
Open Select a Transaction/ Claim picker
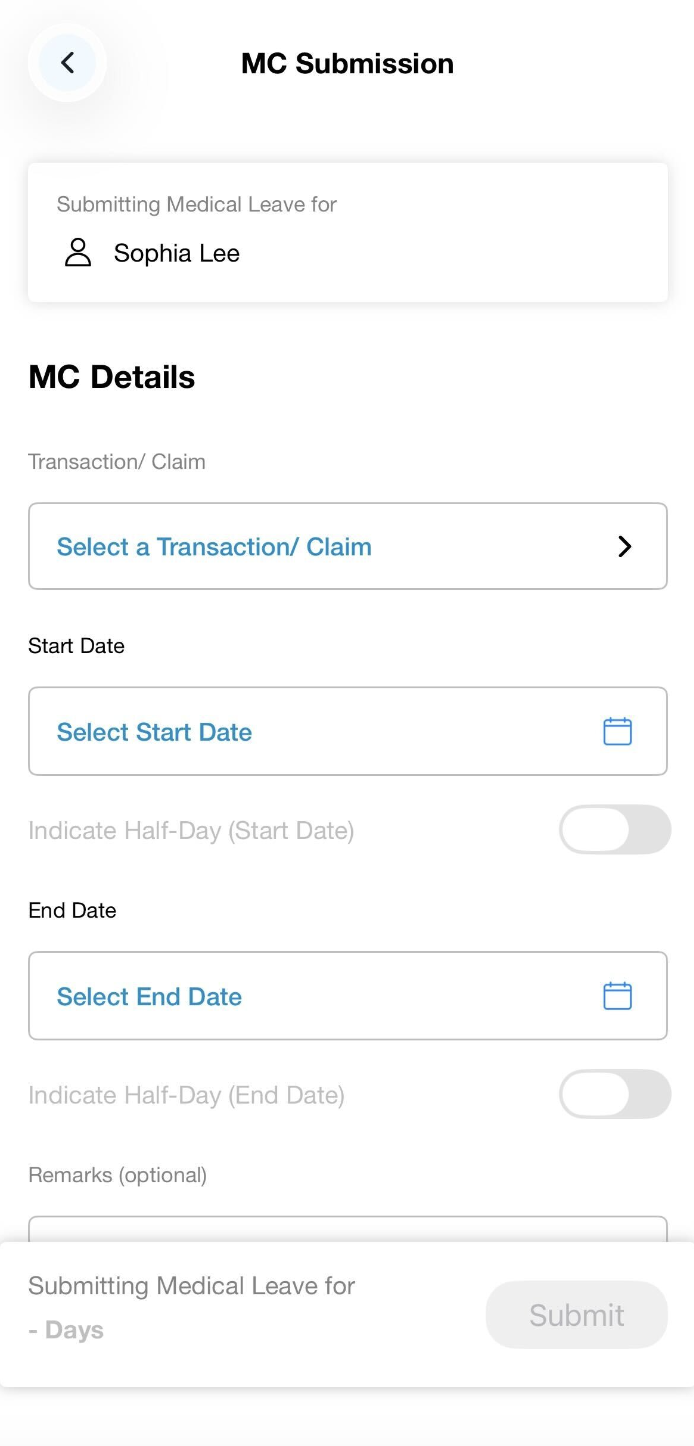tap(347, 546)
